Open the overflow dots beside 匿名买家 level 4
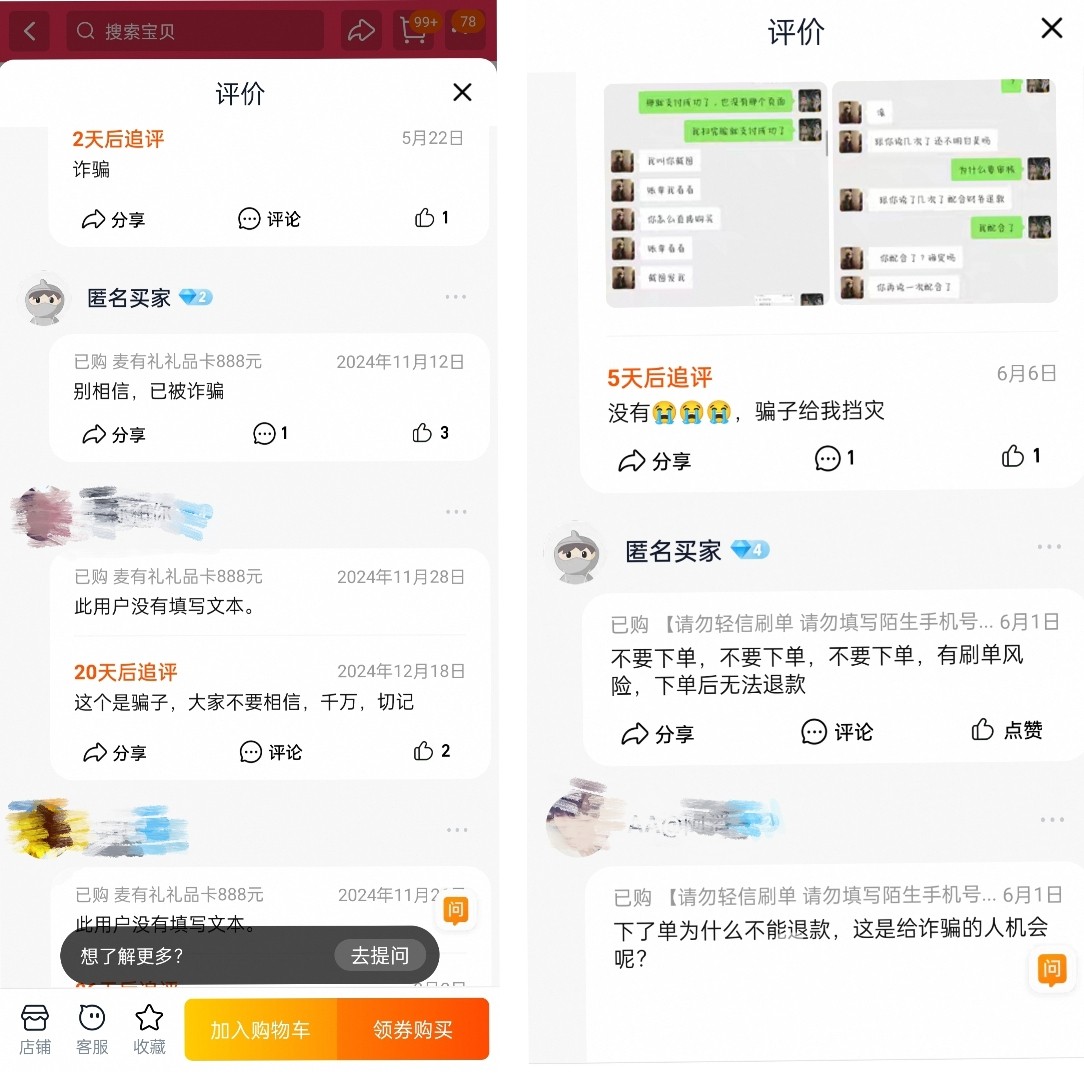This screenshot has width=1084, height=1092. coord(1049,547)
